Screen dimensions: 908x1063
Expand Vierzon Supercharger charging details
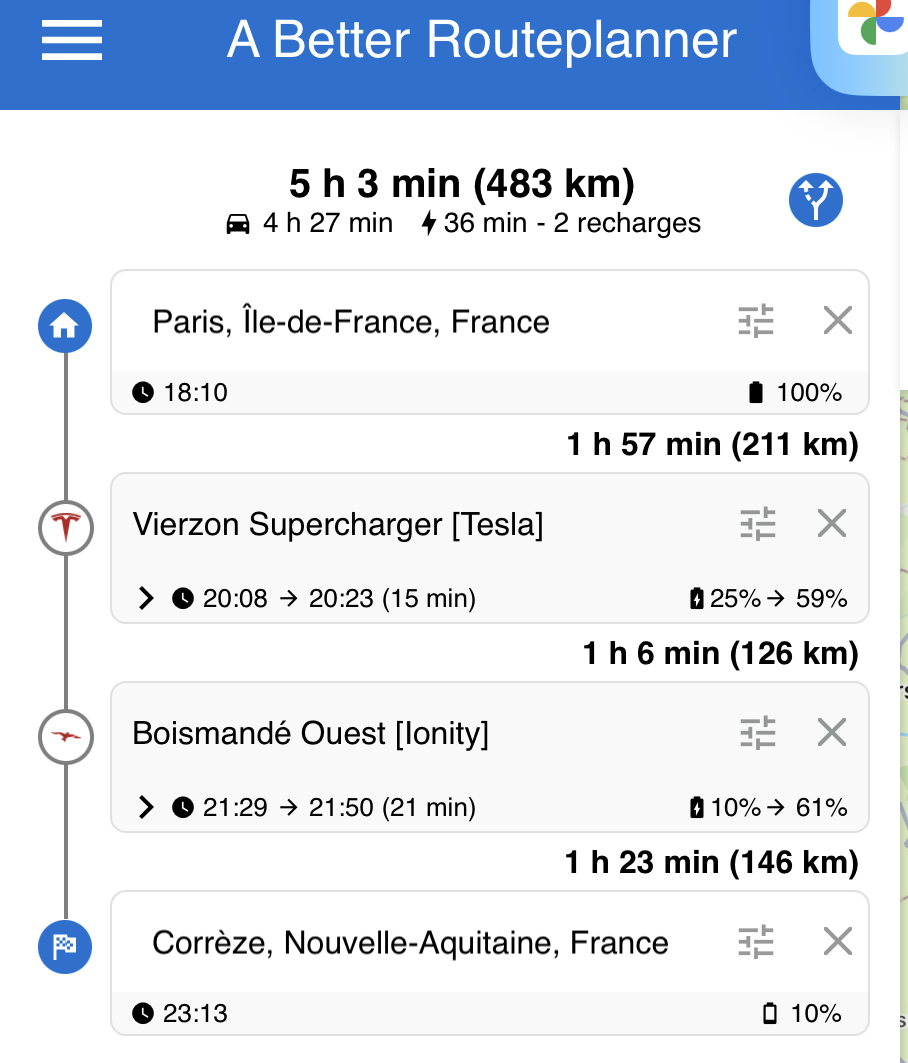pyautogui.click(x=147, y=599)
